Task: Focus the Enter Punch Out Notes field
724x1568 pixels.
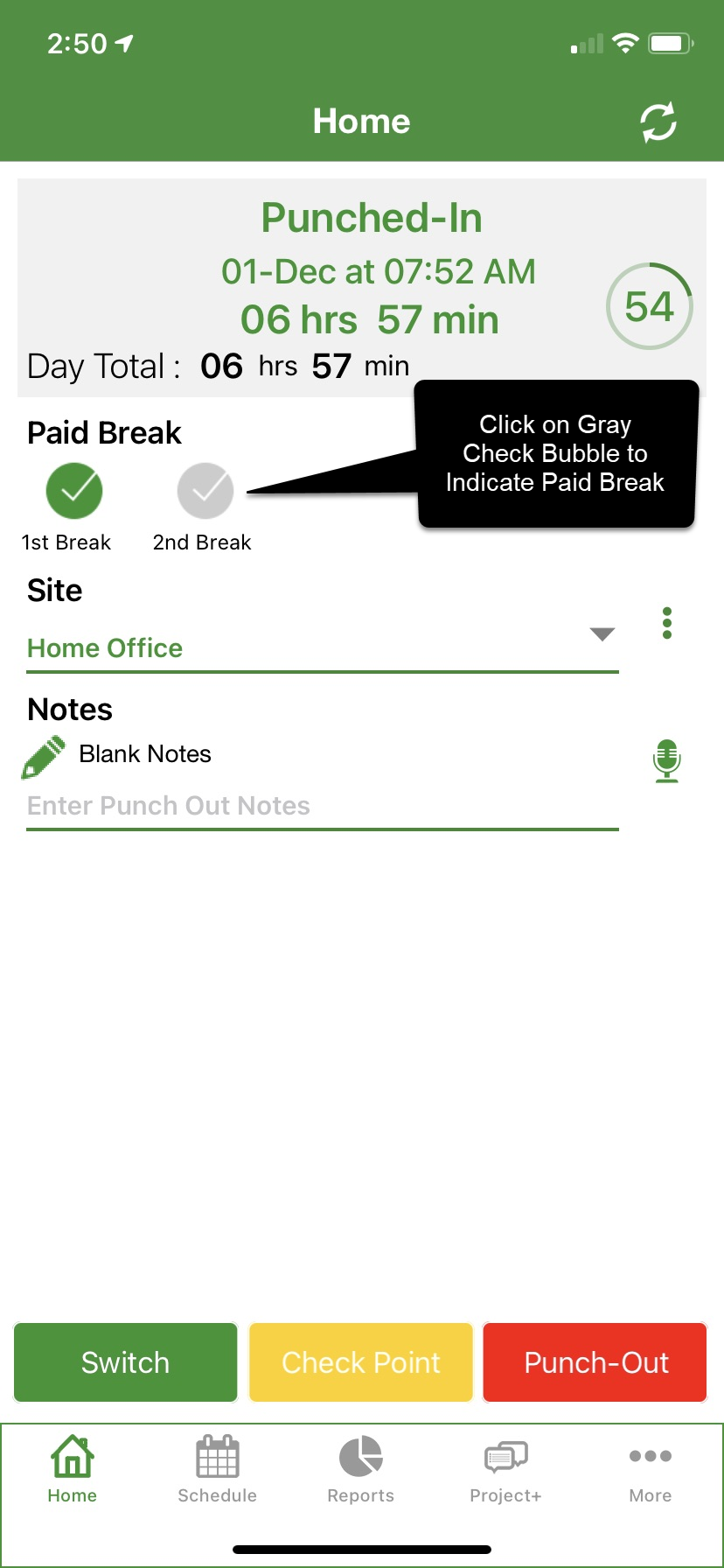Action: tap(322, 806)
